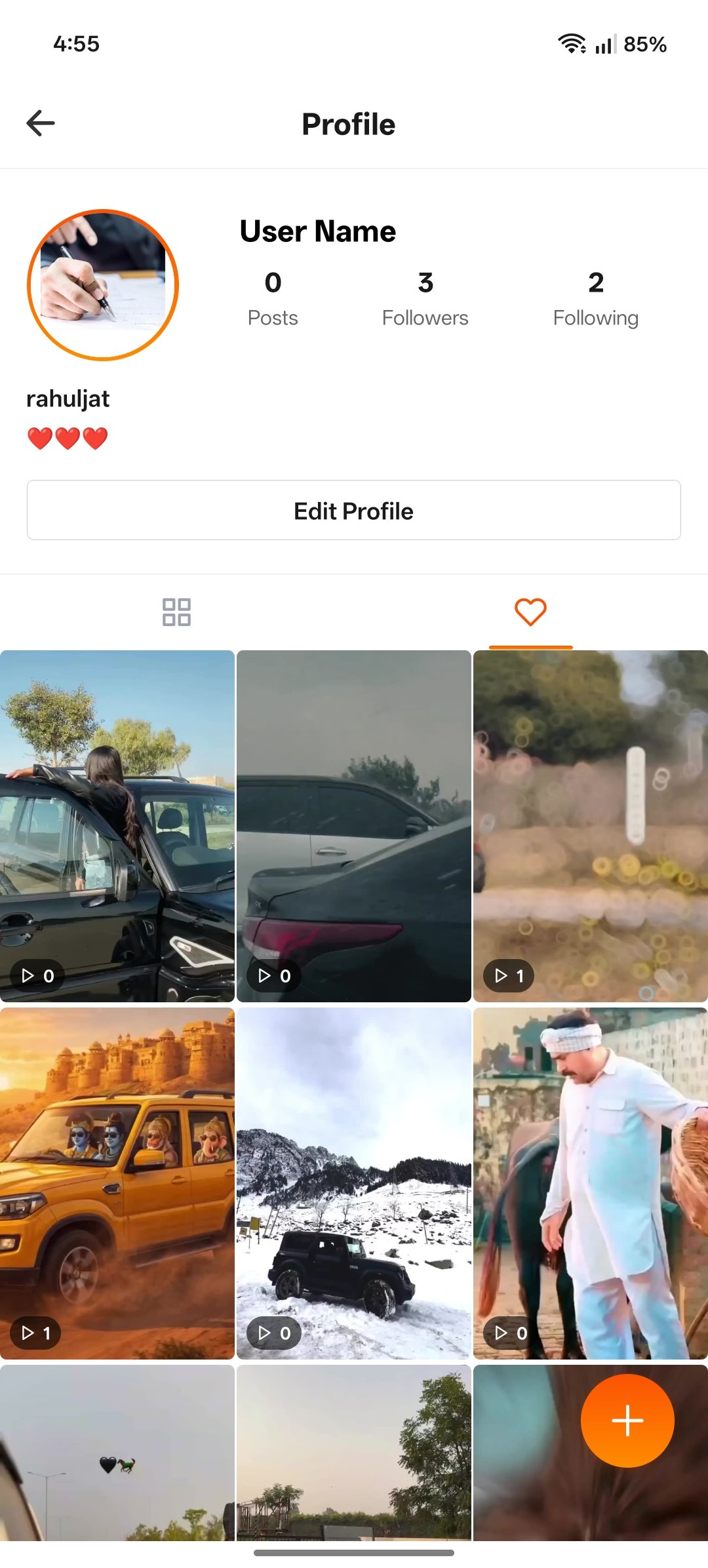
Task: Switch to the grid posts tab
Action: click(x=176, y=612)
